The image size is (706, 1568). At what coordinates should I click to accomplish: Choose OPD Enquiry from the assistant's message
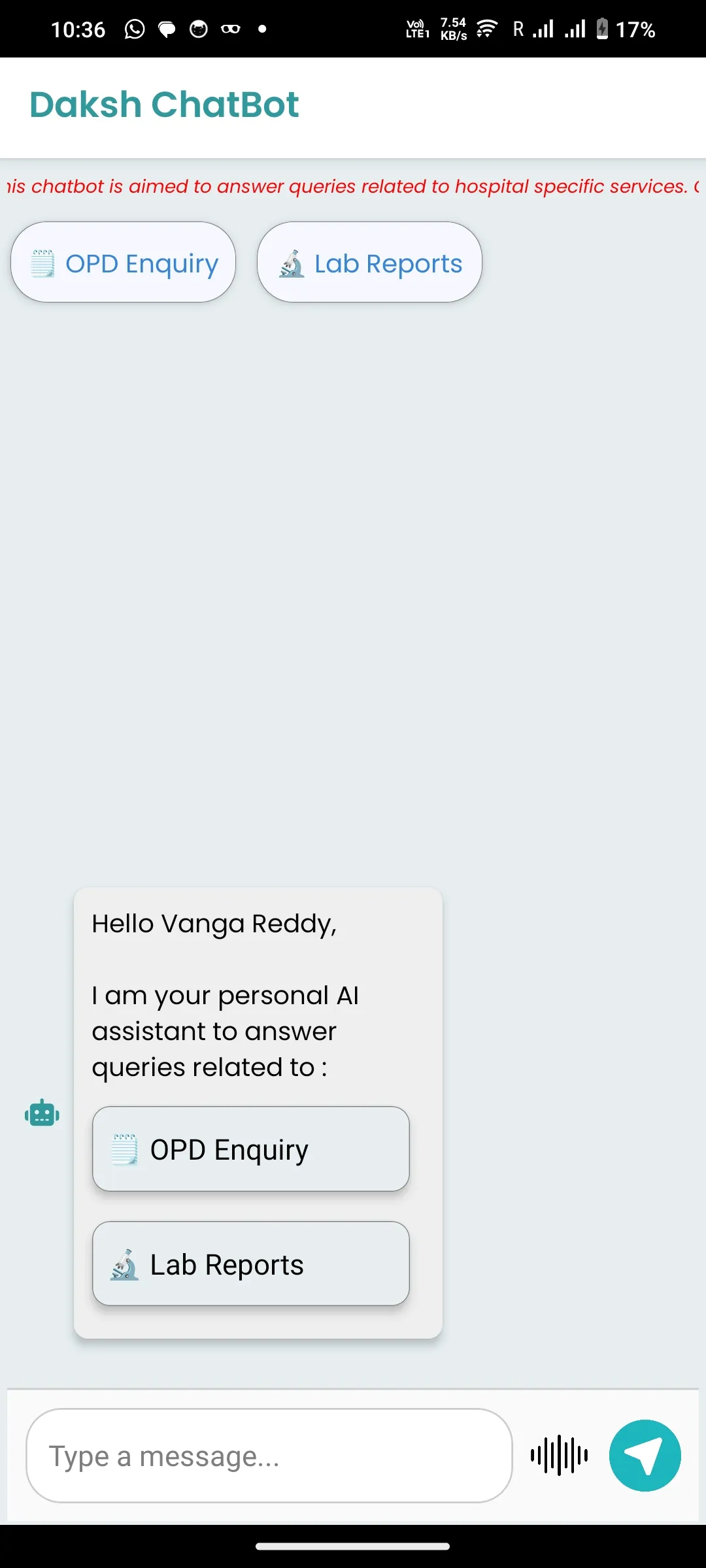pos(251,1148)
